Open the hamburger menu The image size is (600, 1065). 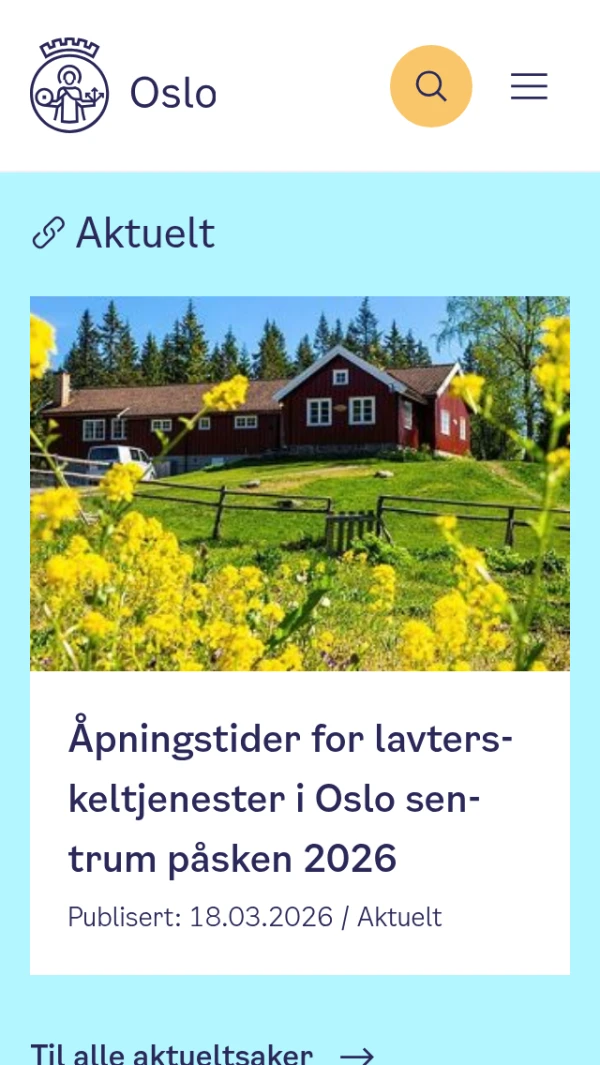pos(529,86)
